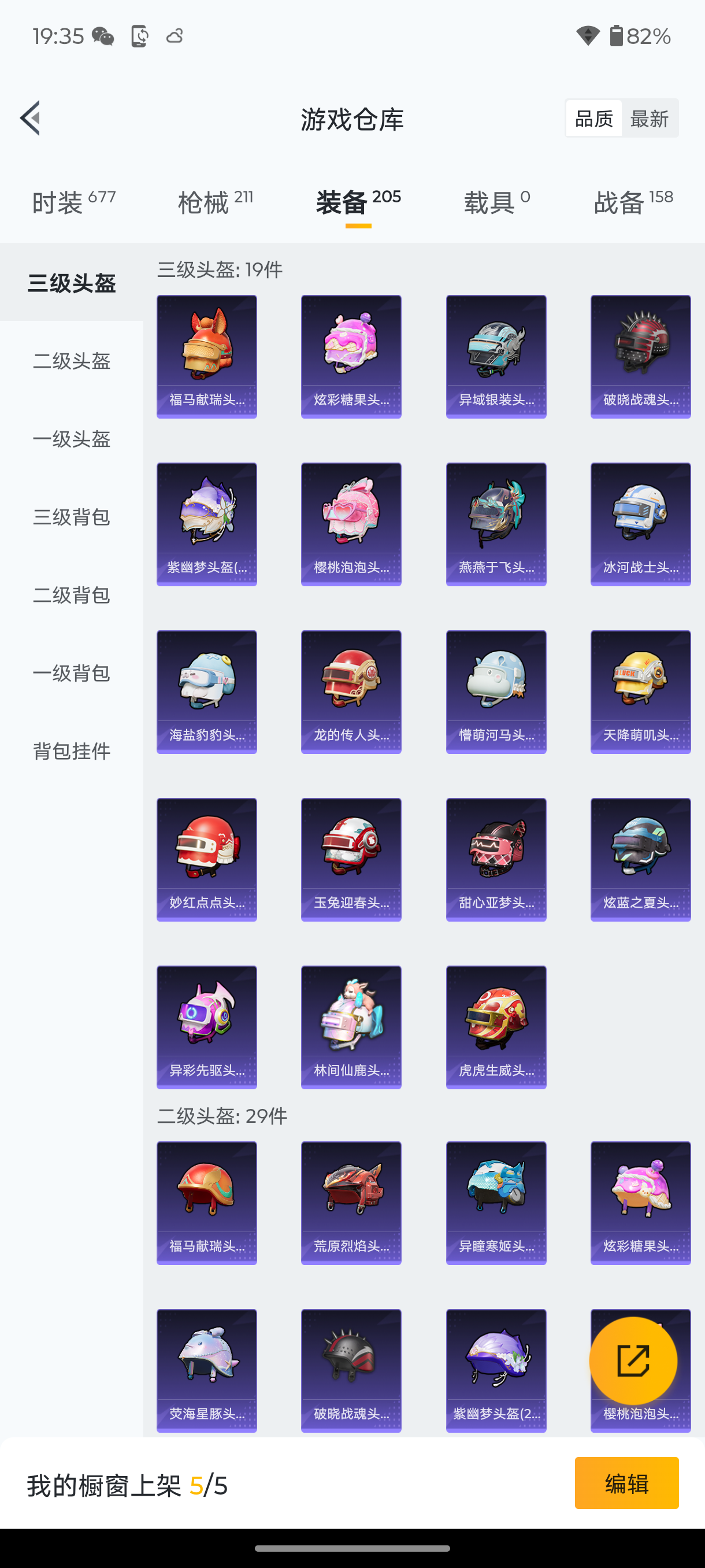
Task: Open the 一级头盔 category
Action: pos(71,439)
